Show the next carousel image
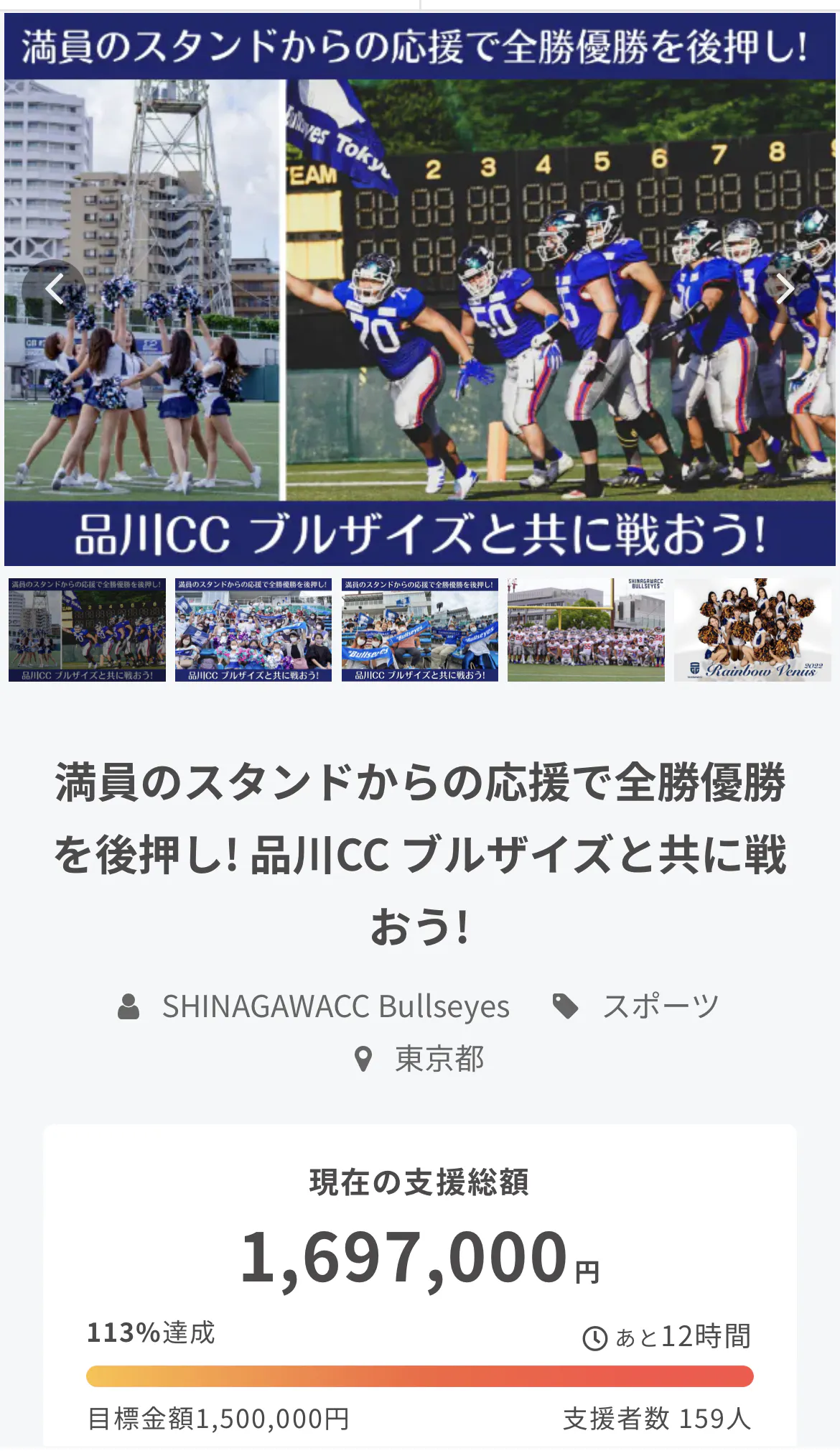The height and width of the screenshot is (1451, 840). [x=784, y=289]
